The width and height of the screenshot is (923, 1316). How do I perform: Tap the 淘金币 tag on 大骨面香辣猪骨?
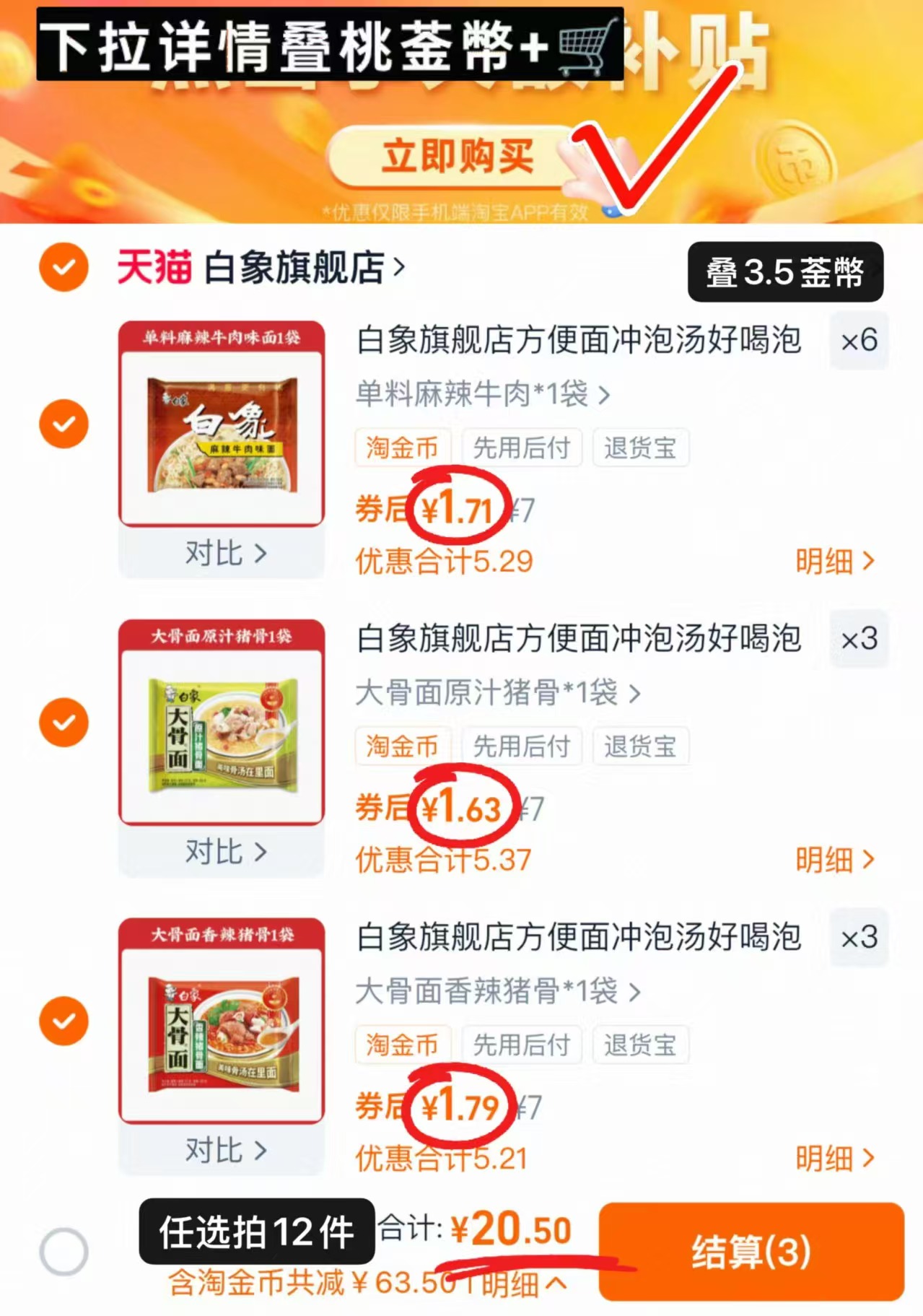(x=402, y=1045)
